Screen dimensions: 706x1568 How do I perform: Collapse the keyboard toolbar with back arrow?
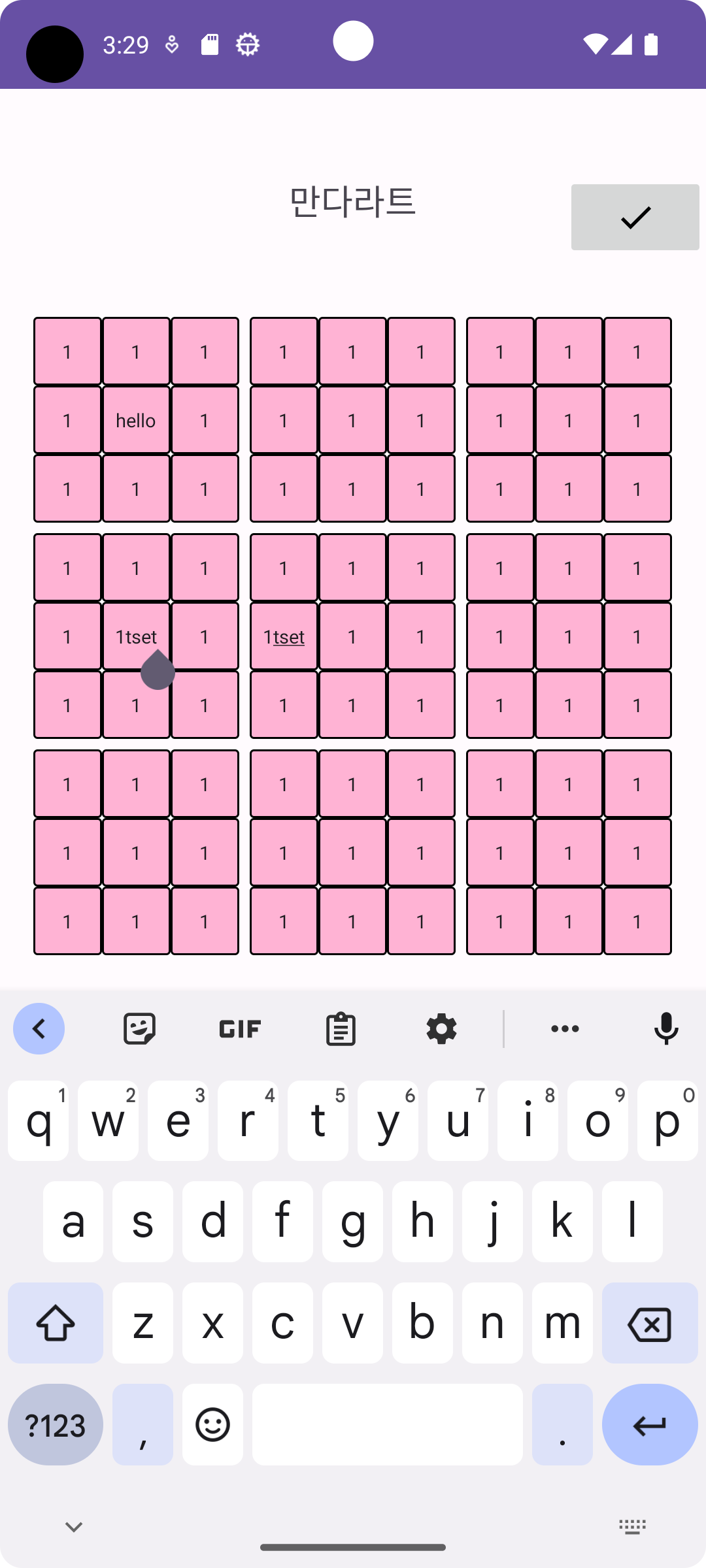click(39, 1029)
